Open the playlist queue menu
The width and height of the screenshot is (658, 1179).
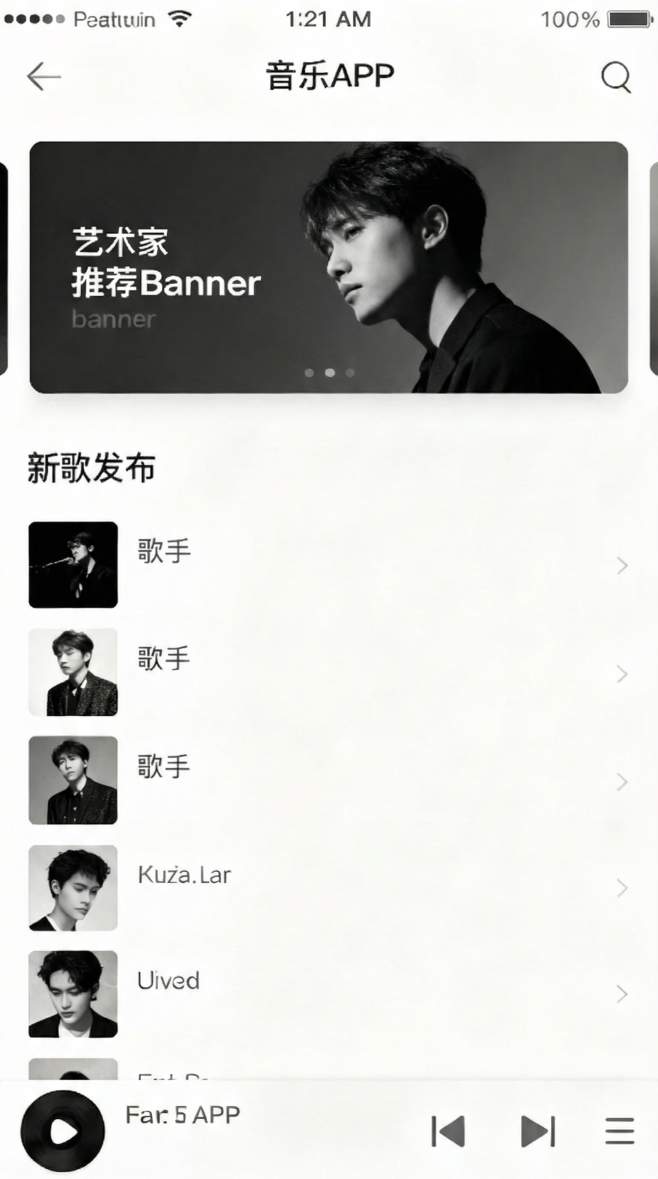pos(620,1131)
